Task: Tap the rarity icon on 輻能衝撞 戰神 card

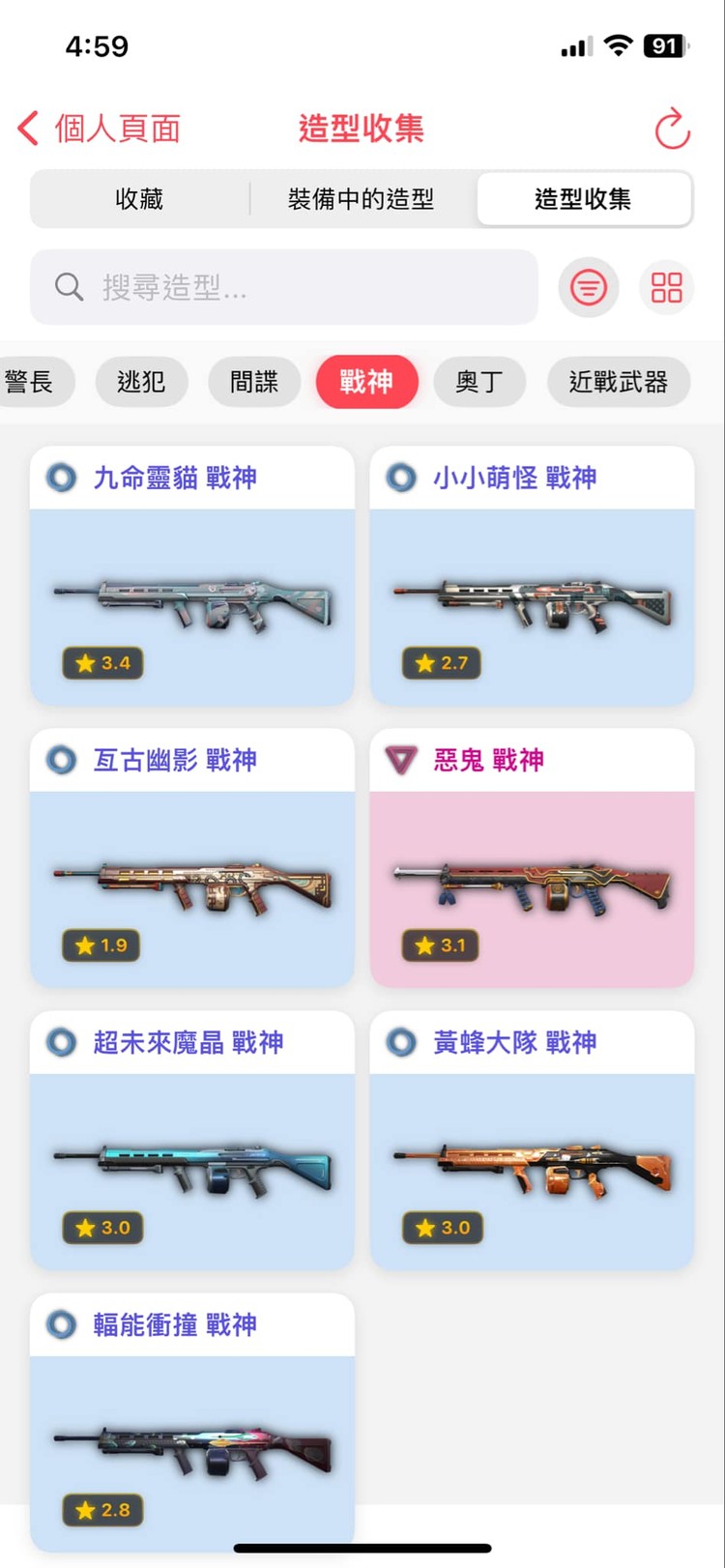Action: (61, 1325)
